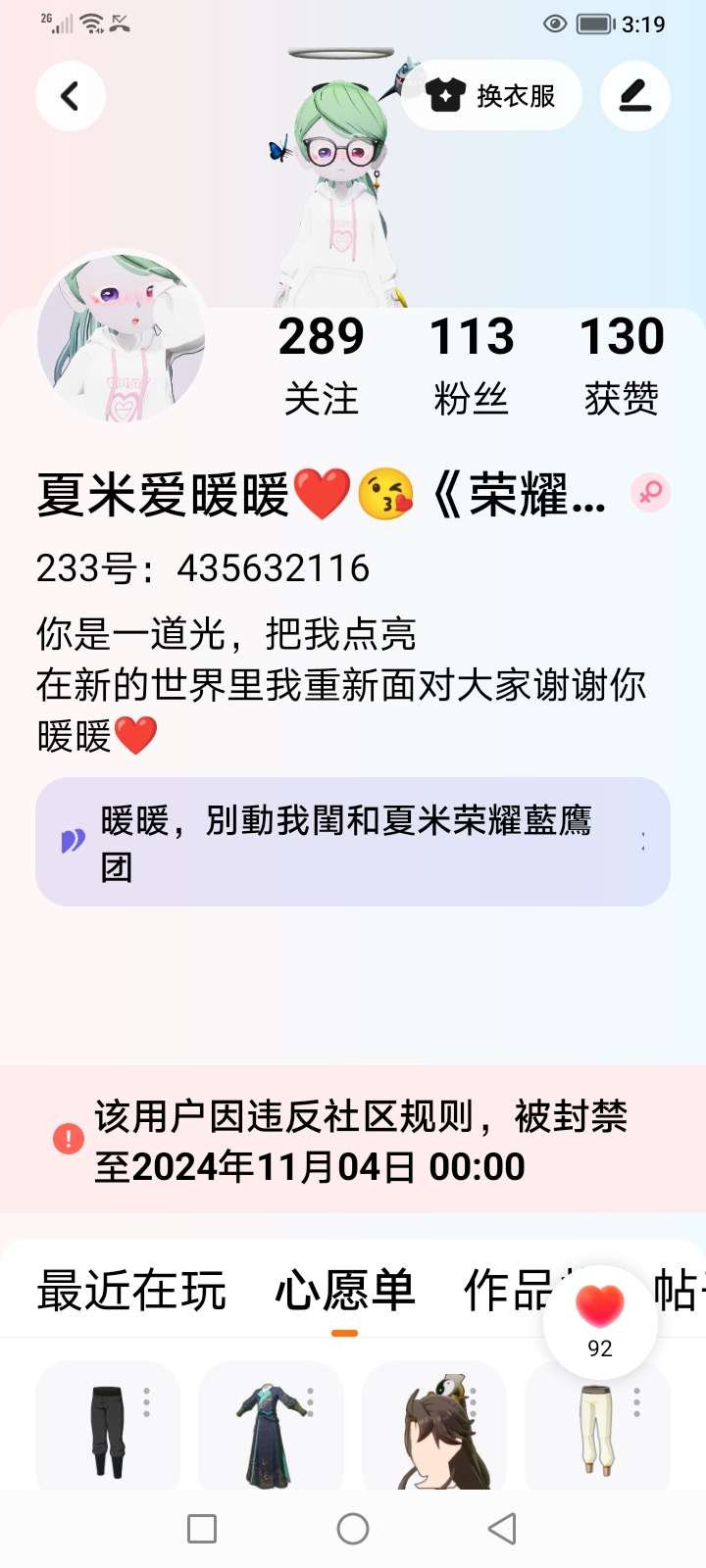This screenshot has width=706, height=1568.
Task: Open options menu on cream pants item
Action: tap(637, 1402)
